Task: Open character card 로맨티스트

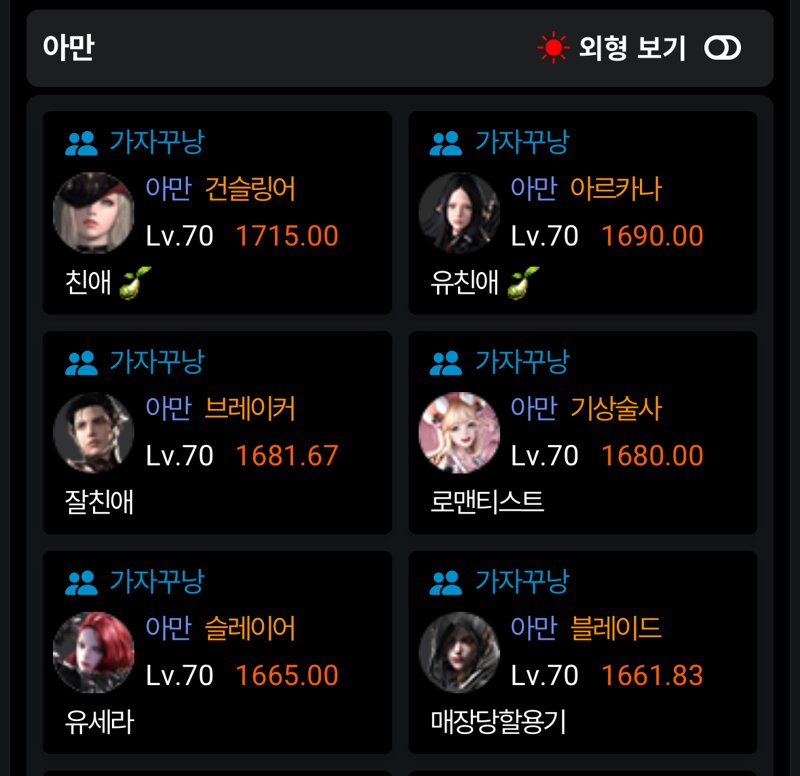Action: point(582,432)
